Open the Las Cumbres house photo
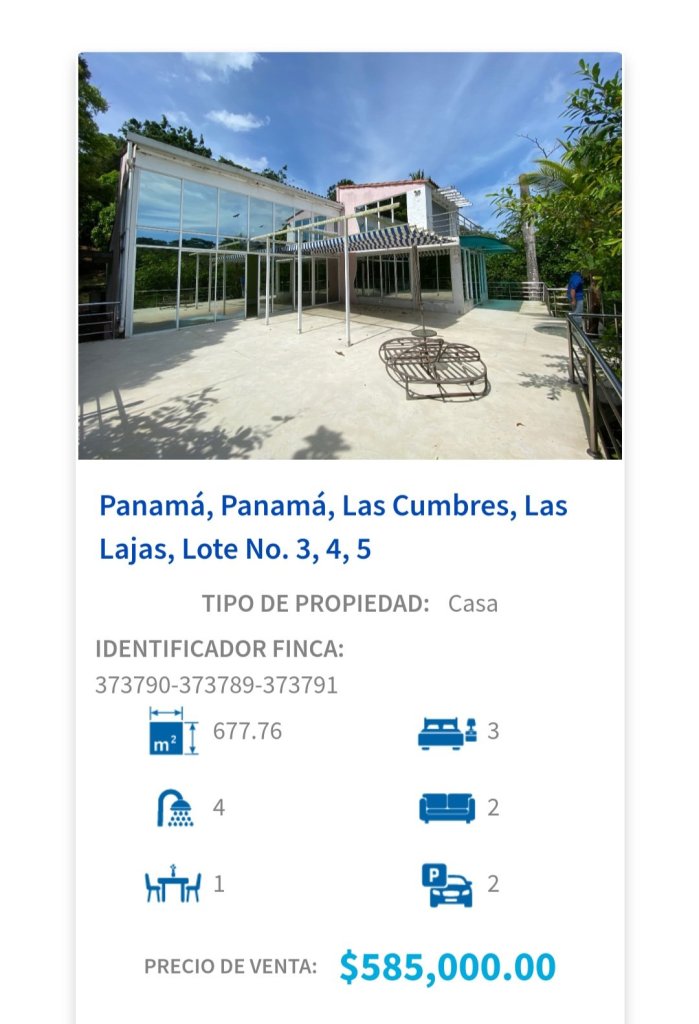 349,256
